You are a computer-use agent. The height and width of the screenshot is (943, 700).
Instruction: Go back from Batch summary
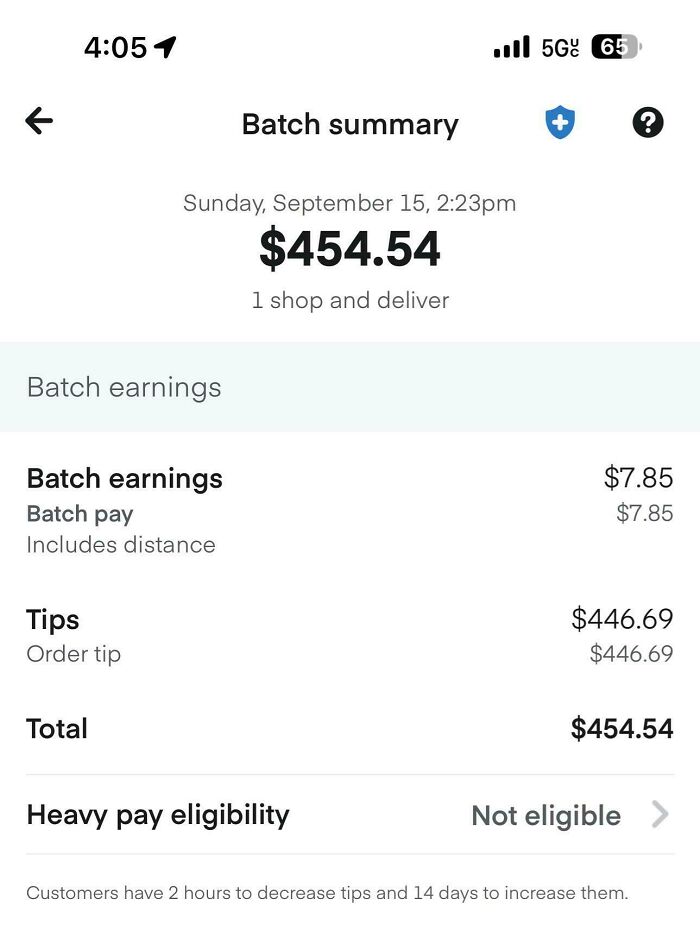pyautogui.click(x=39, y=122)
